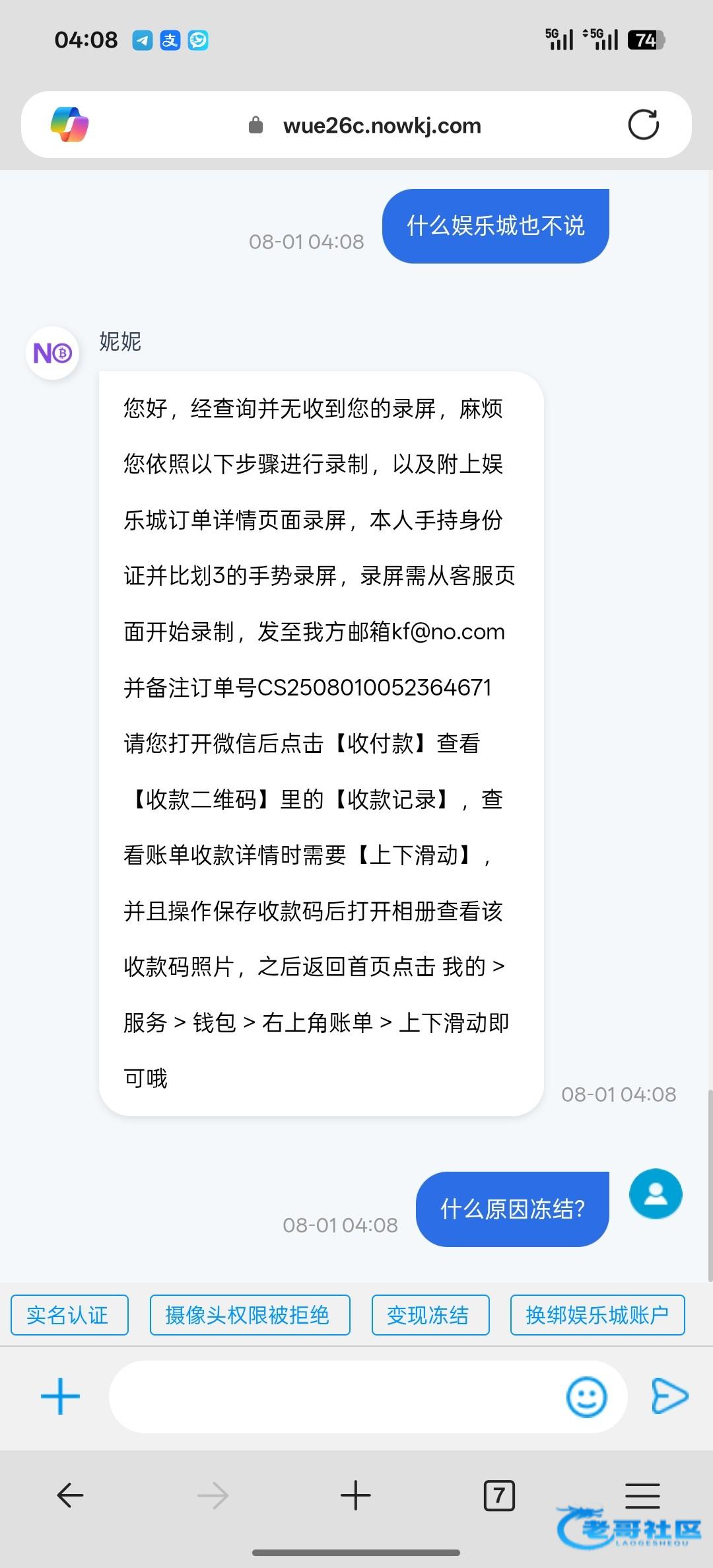Open the Copilot icon in the address bar
Screen dimensions: 713x1568
(x=70, y=124)
